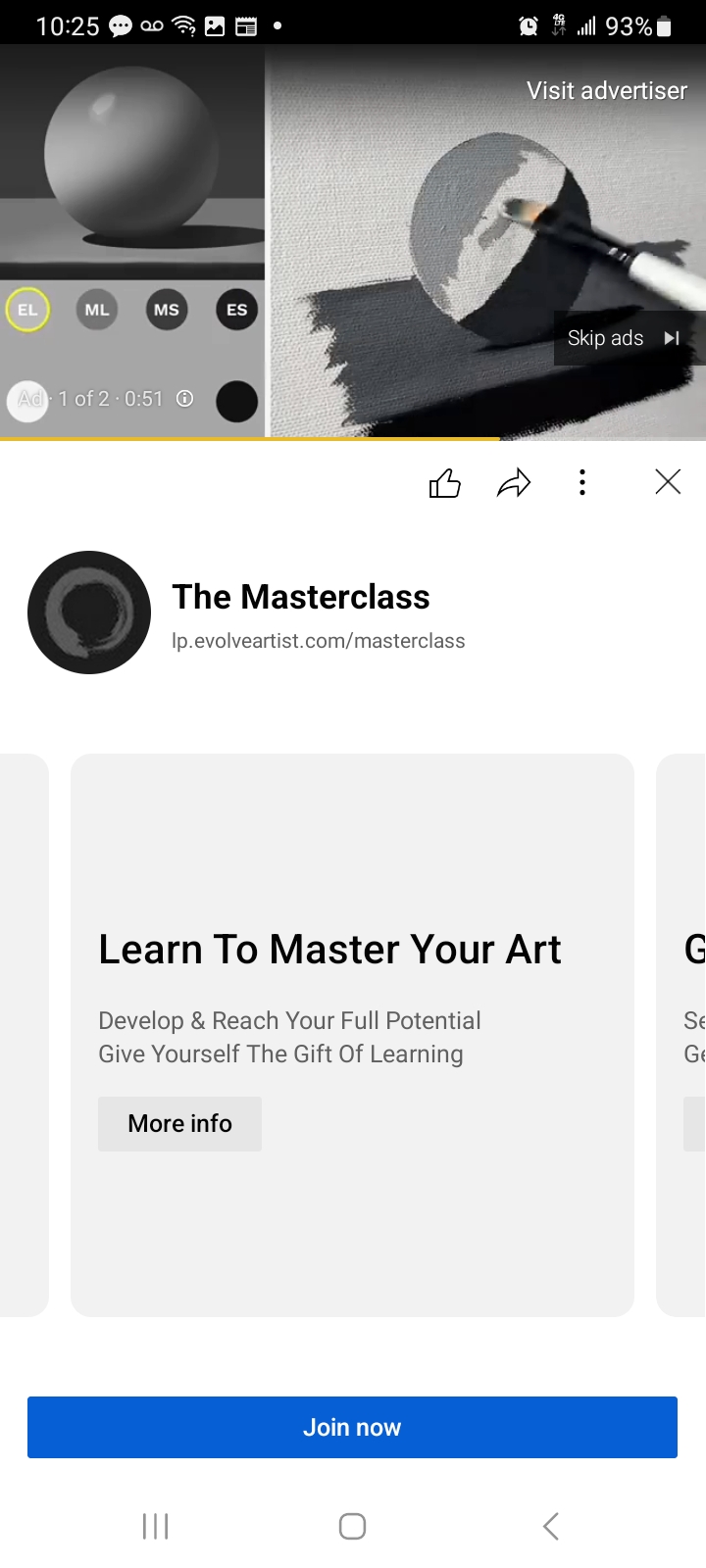
Task: Open the three-dot overflow menu
Action: 582,482
